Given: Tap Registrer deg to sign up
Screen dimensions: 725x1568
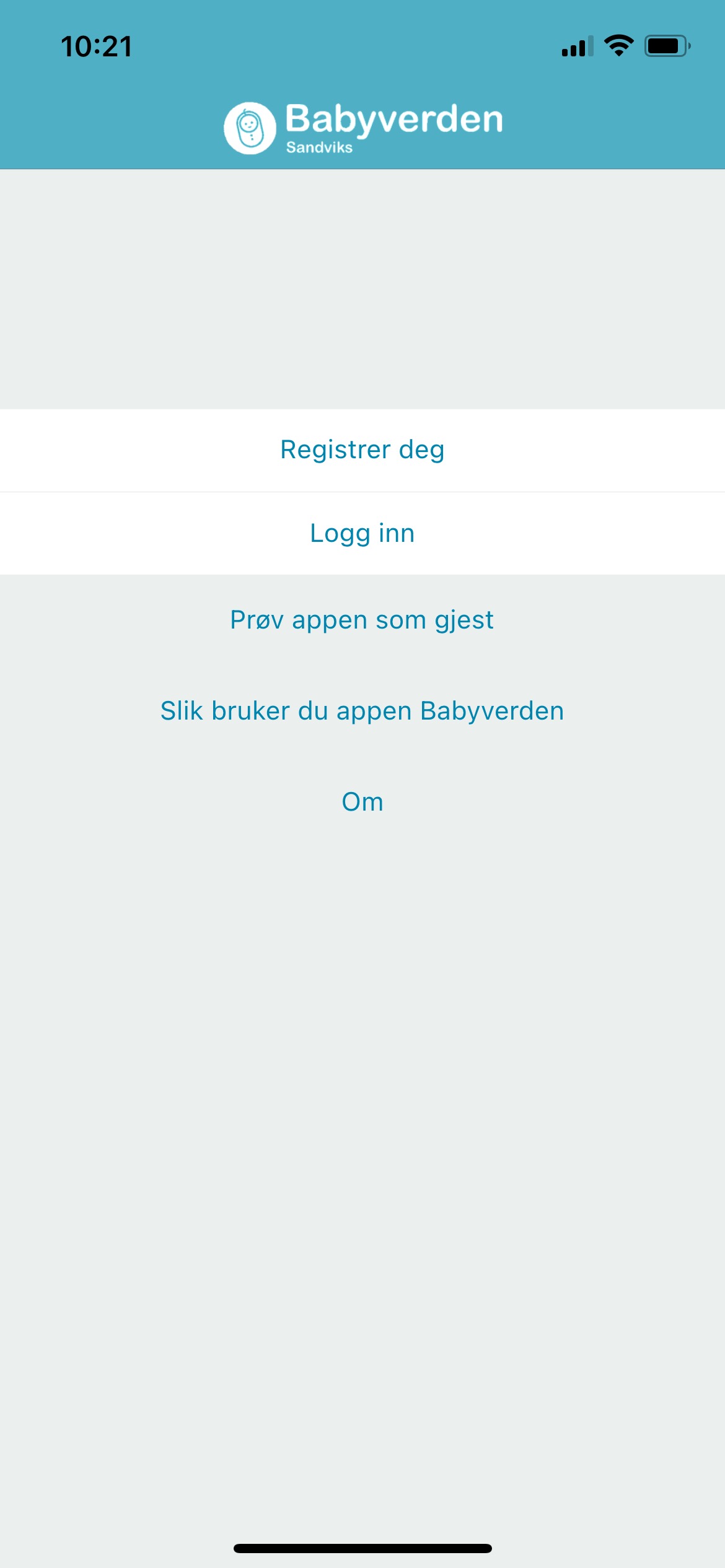Looking at the screenshot, I should 362,450.
